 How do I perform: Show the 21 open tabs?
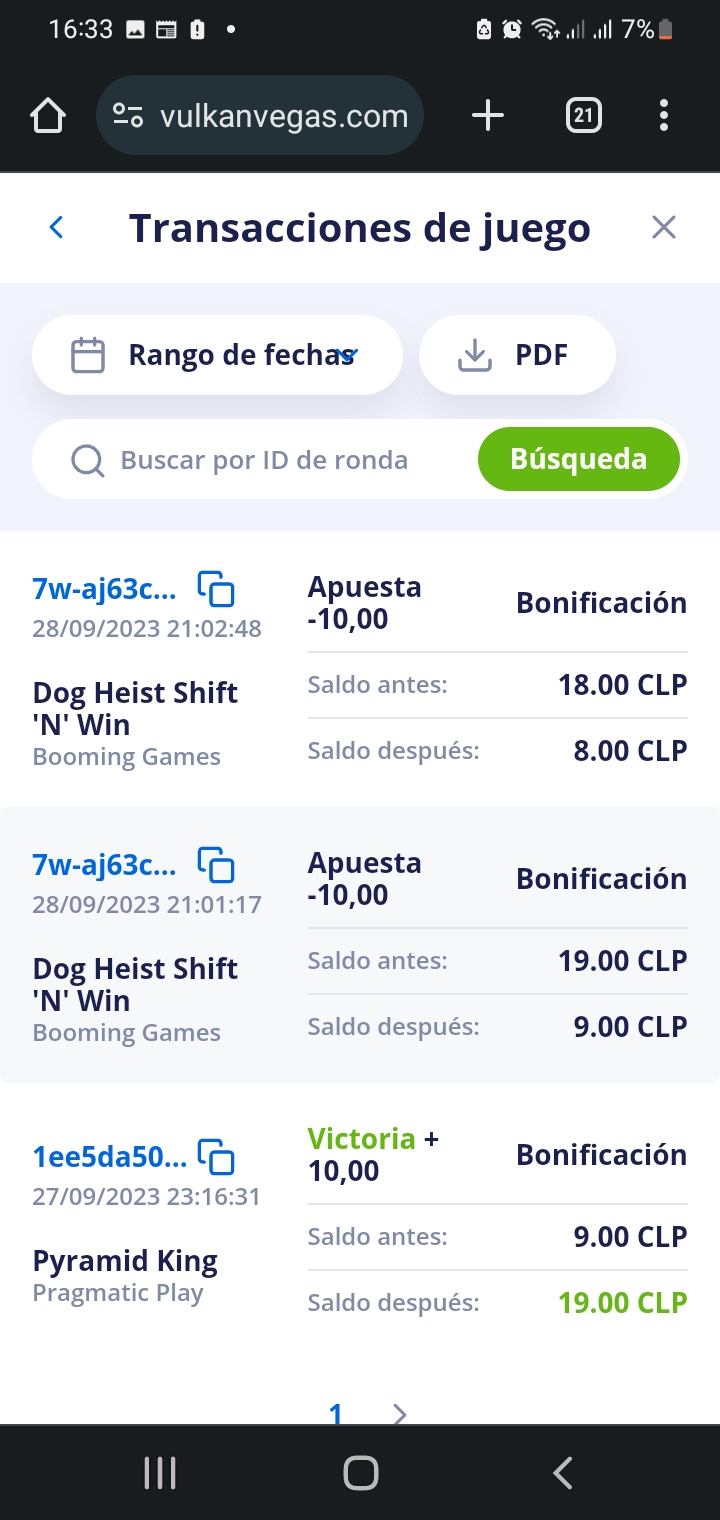(583, 116)
